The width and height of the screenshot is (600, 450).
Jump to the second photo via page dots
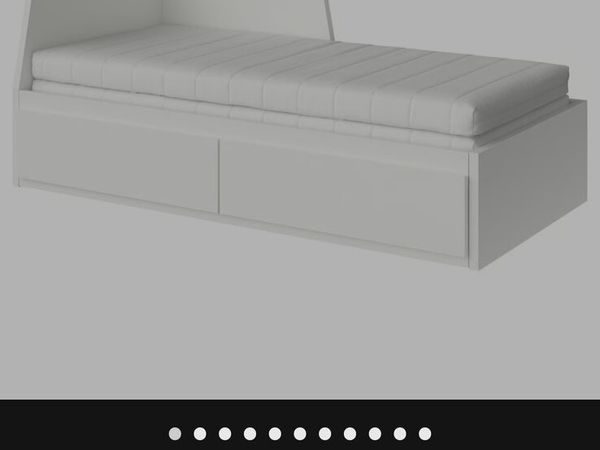(200, 433)
